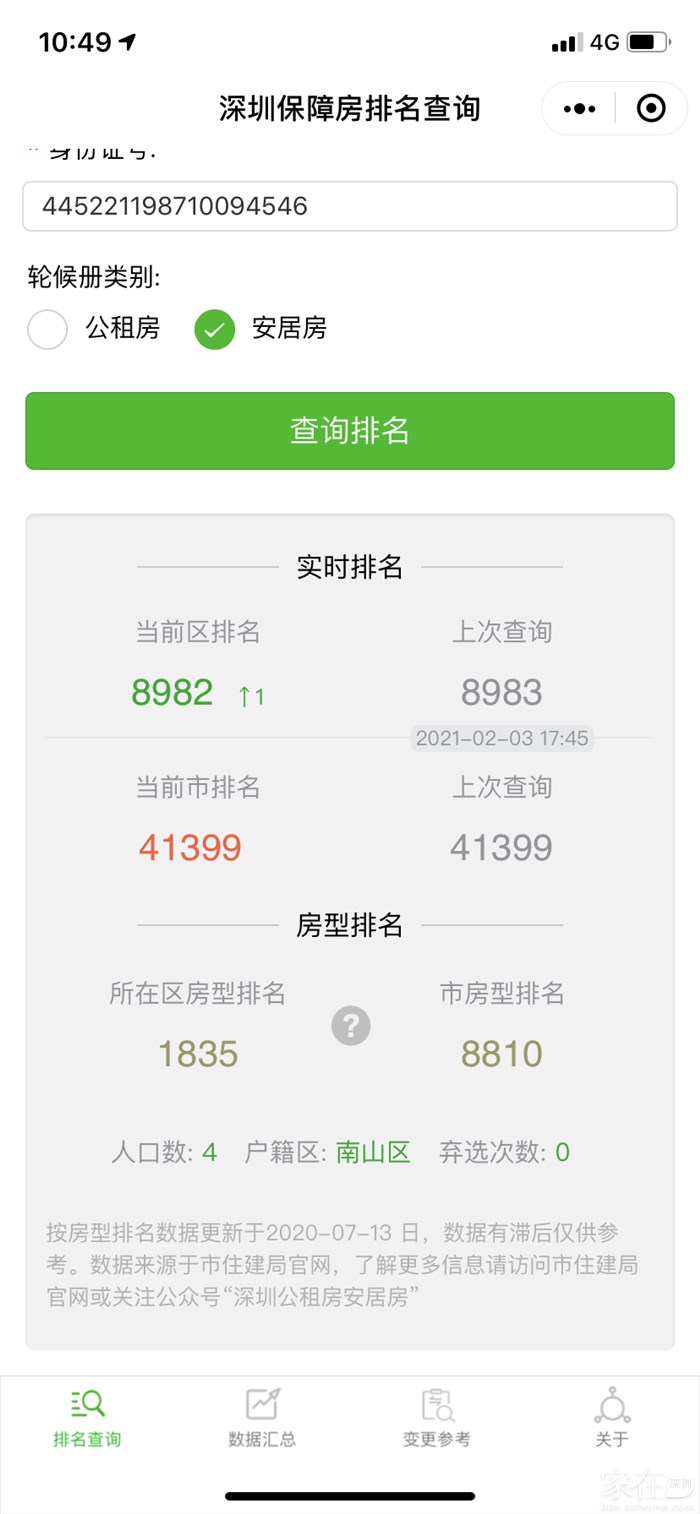Tap the green 查询排名 button

click(x=350, y=431)
